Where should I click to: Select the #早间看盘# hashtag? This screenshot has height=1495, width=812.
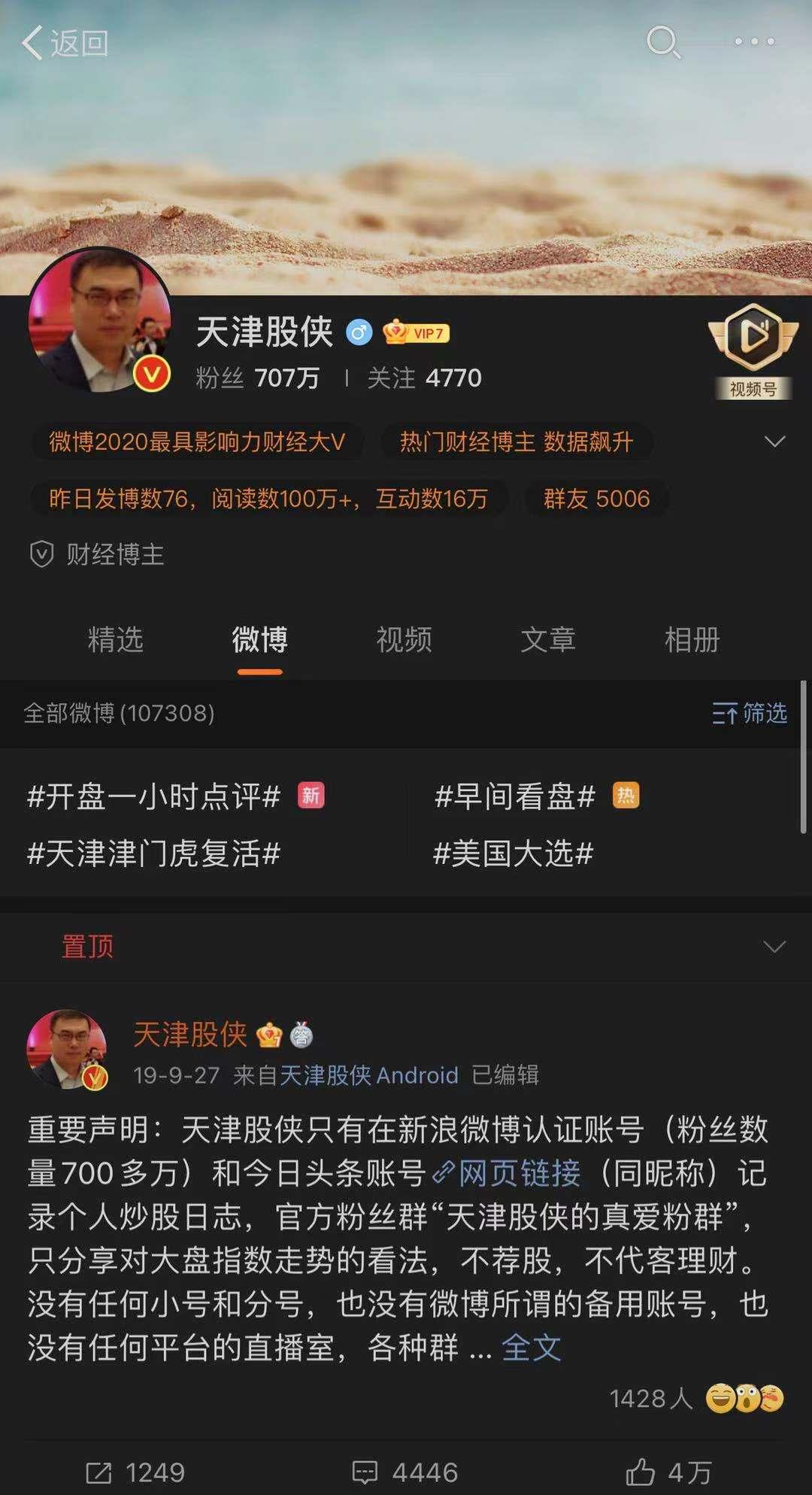point(514,795)
